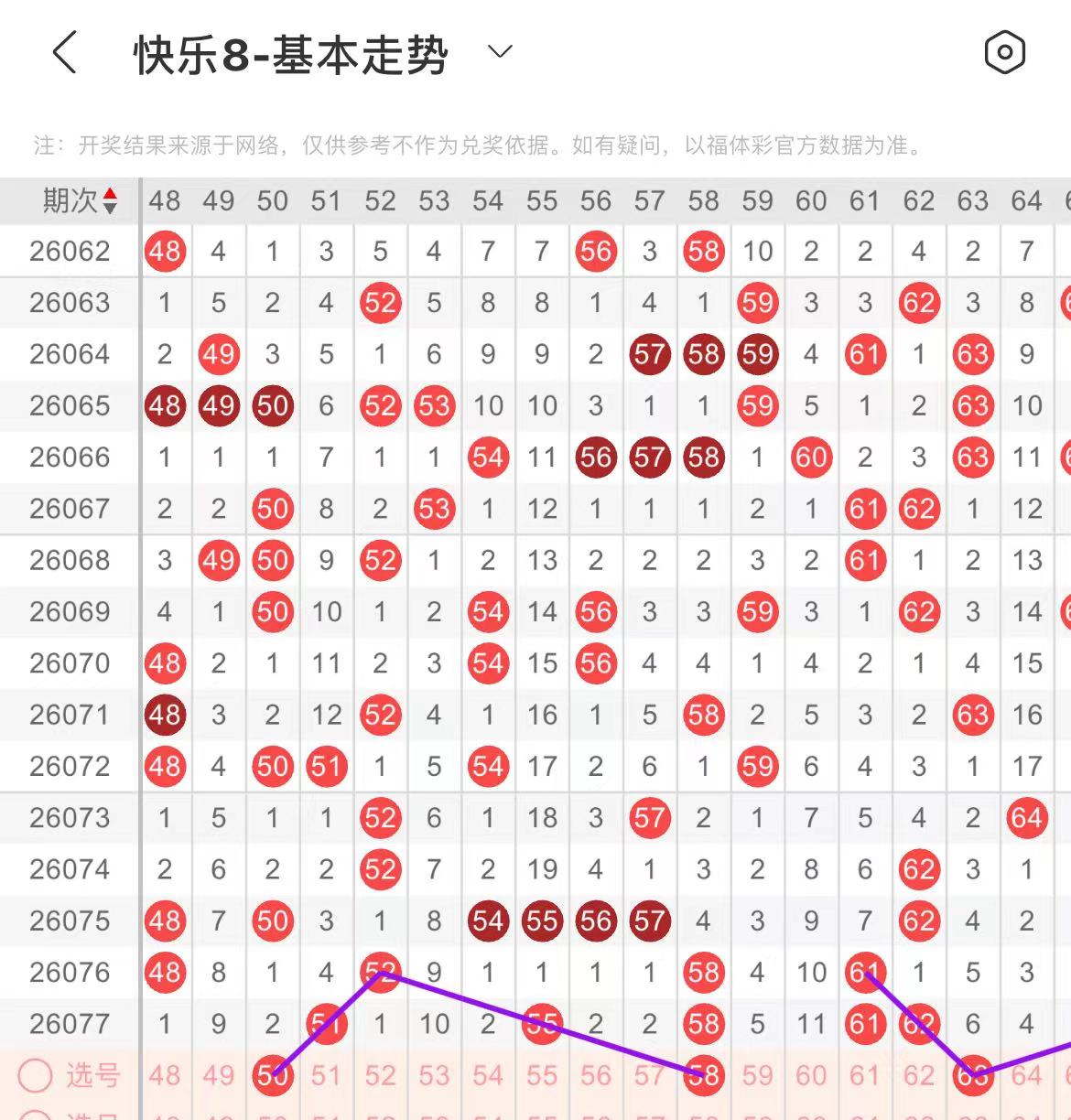Select the 选号 radio button

point(35,1076)
